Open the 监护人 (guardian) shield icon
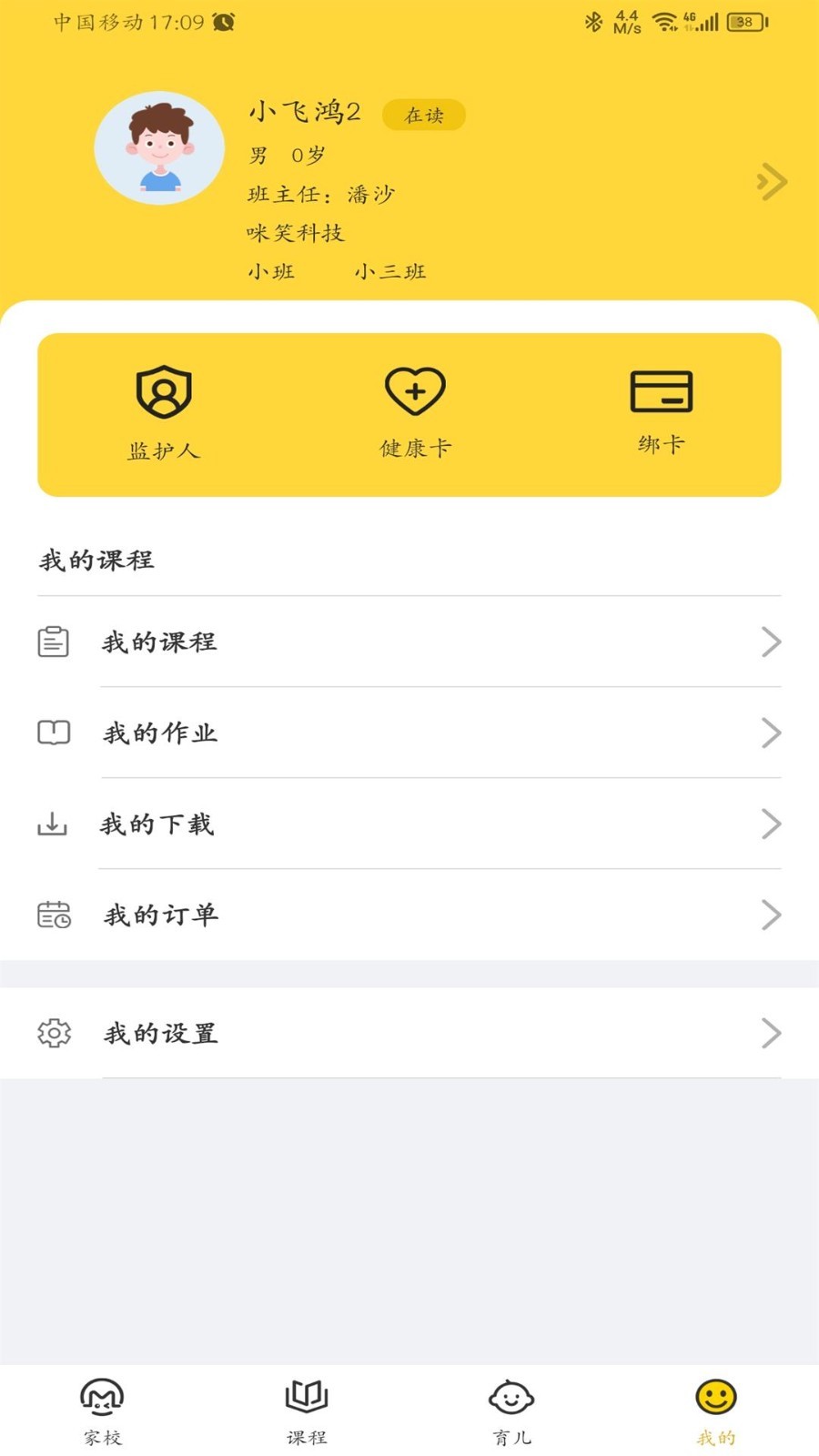The width and height of the screenshot is (819, 1456). pyautogui.click(x=163, y=393)
